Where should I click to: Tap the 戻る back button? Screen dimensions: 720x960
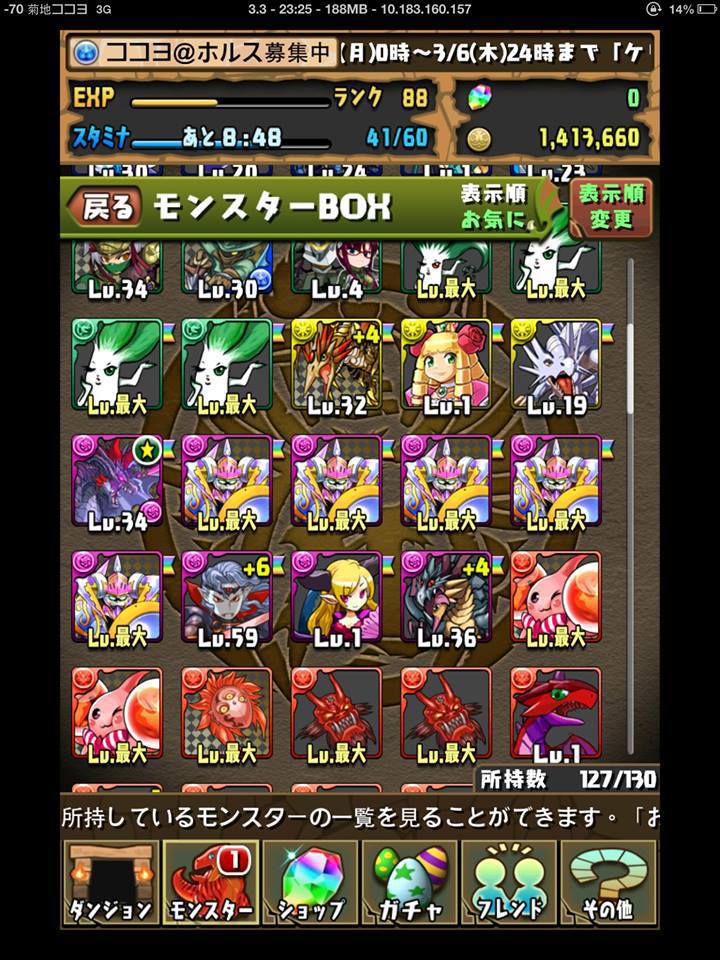[x=104, y=208]
